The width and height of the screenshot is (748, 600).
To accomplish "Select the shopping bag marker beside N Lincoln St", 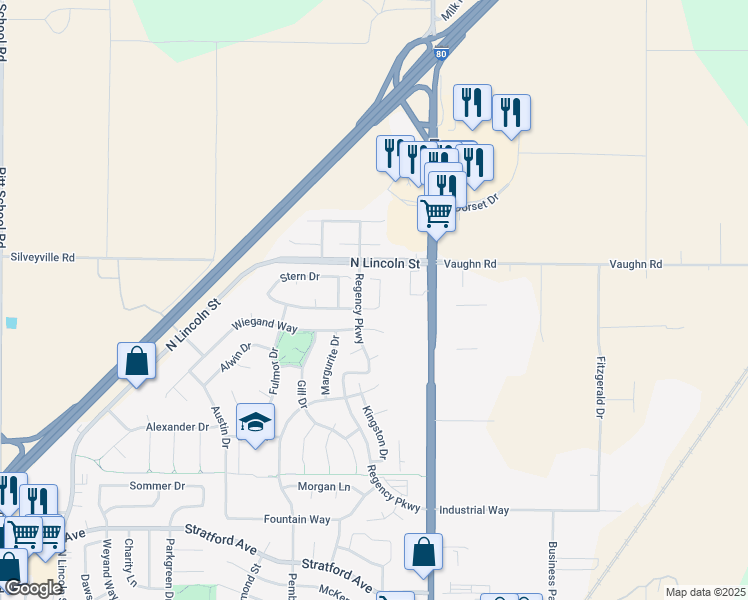I will click(x=136, y=363).
